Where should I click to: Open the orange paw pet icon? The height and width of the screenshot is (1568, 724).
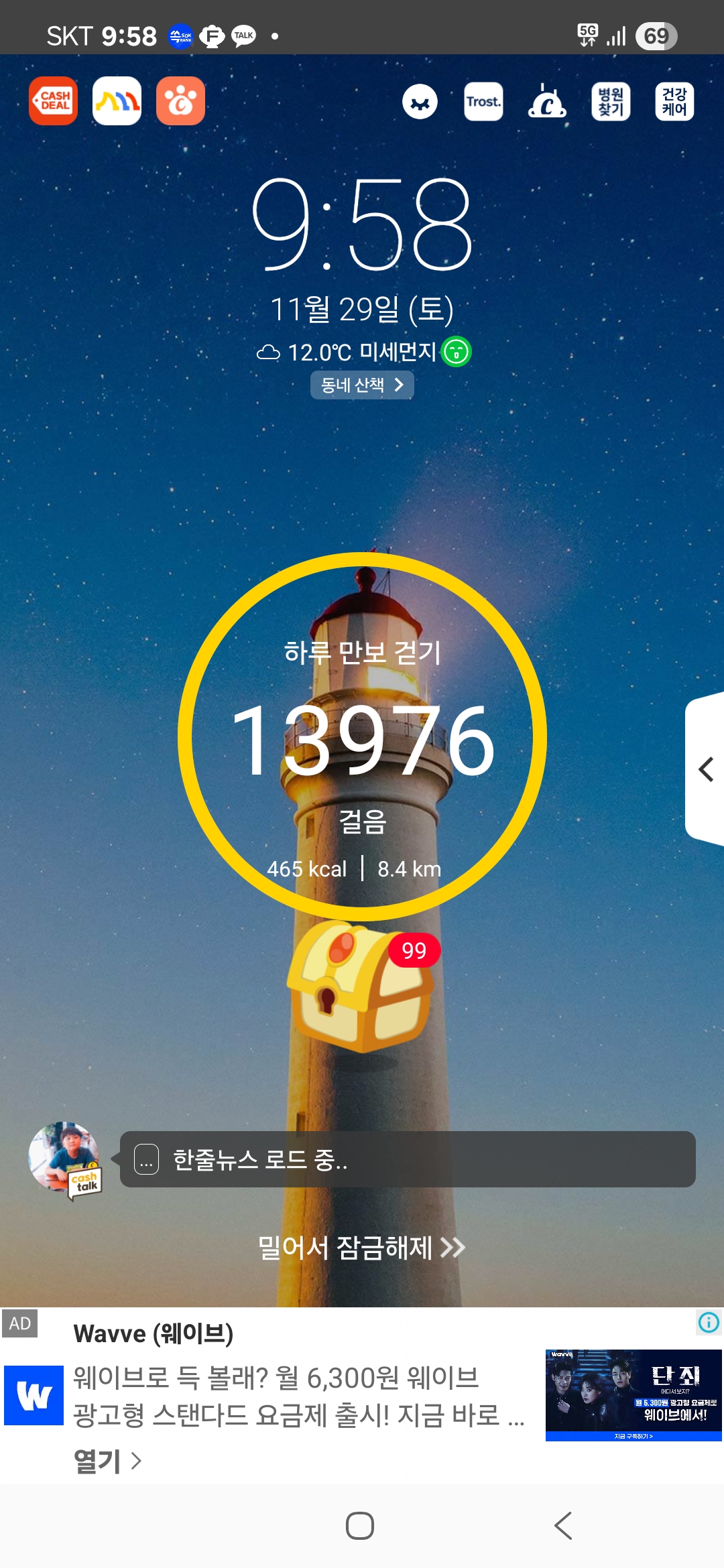tap(180, 101)
